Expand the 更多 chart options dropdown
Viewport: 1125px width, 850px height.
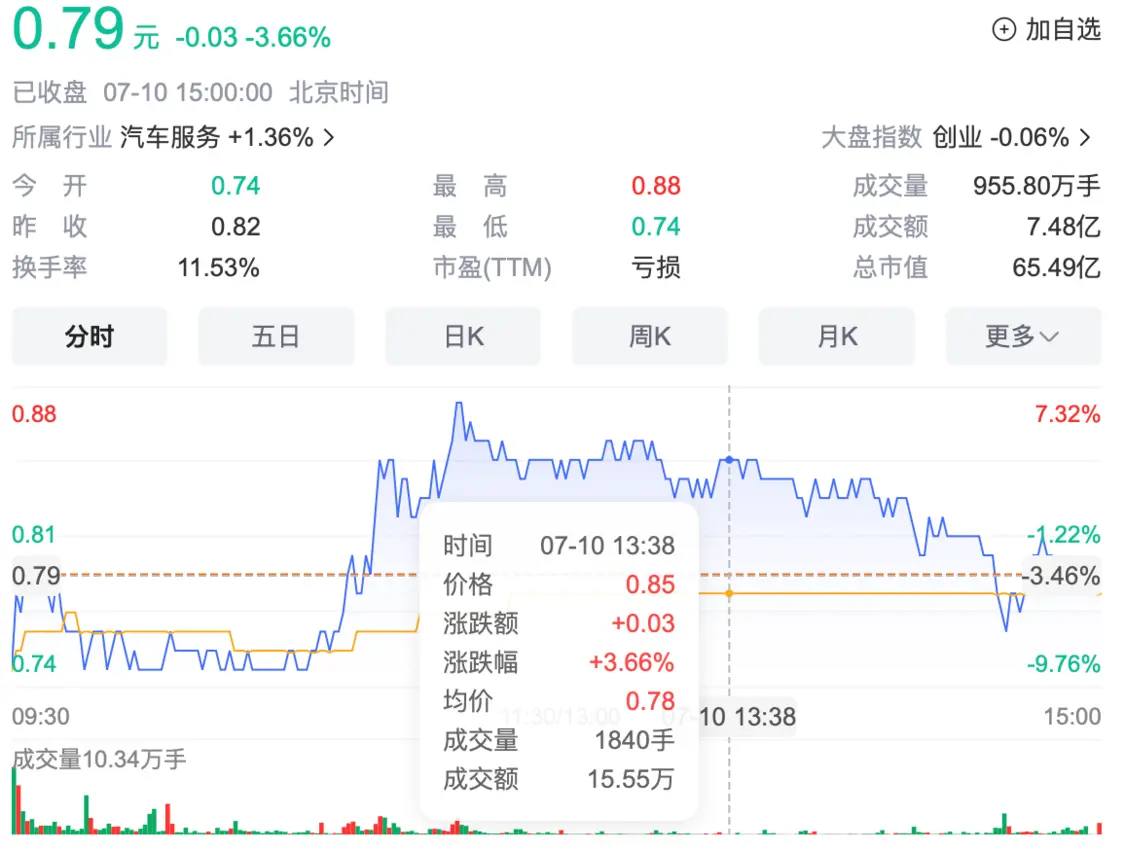point(1022,337)
